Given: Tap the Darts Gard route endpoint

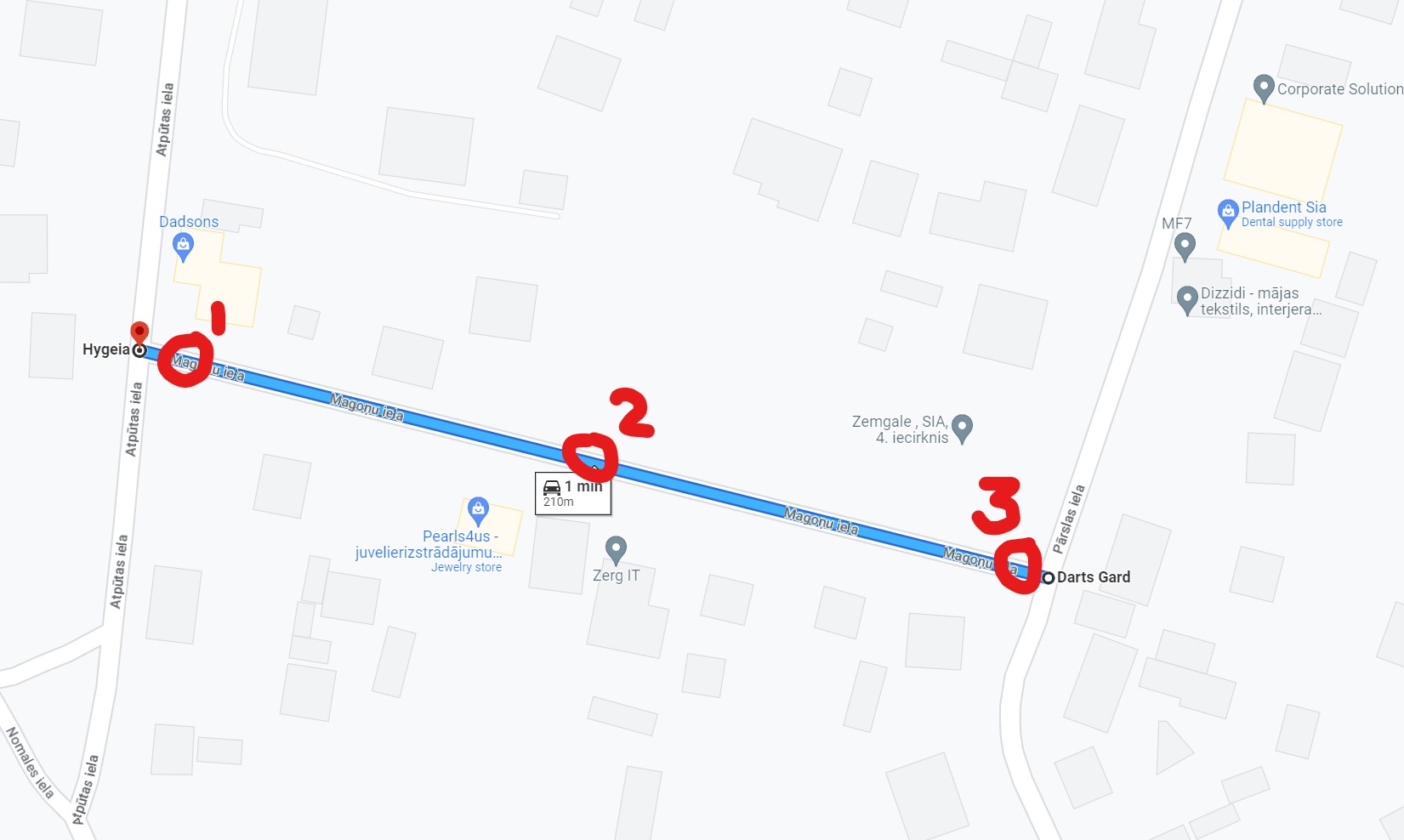Looking at the screenshot, I should [x=1049, y=577].
